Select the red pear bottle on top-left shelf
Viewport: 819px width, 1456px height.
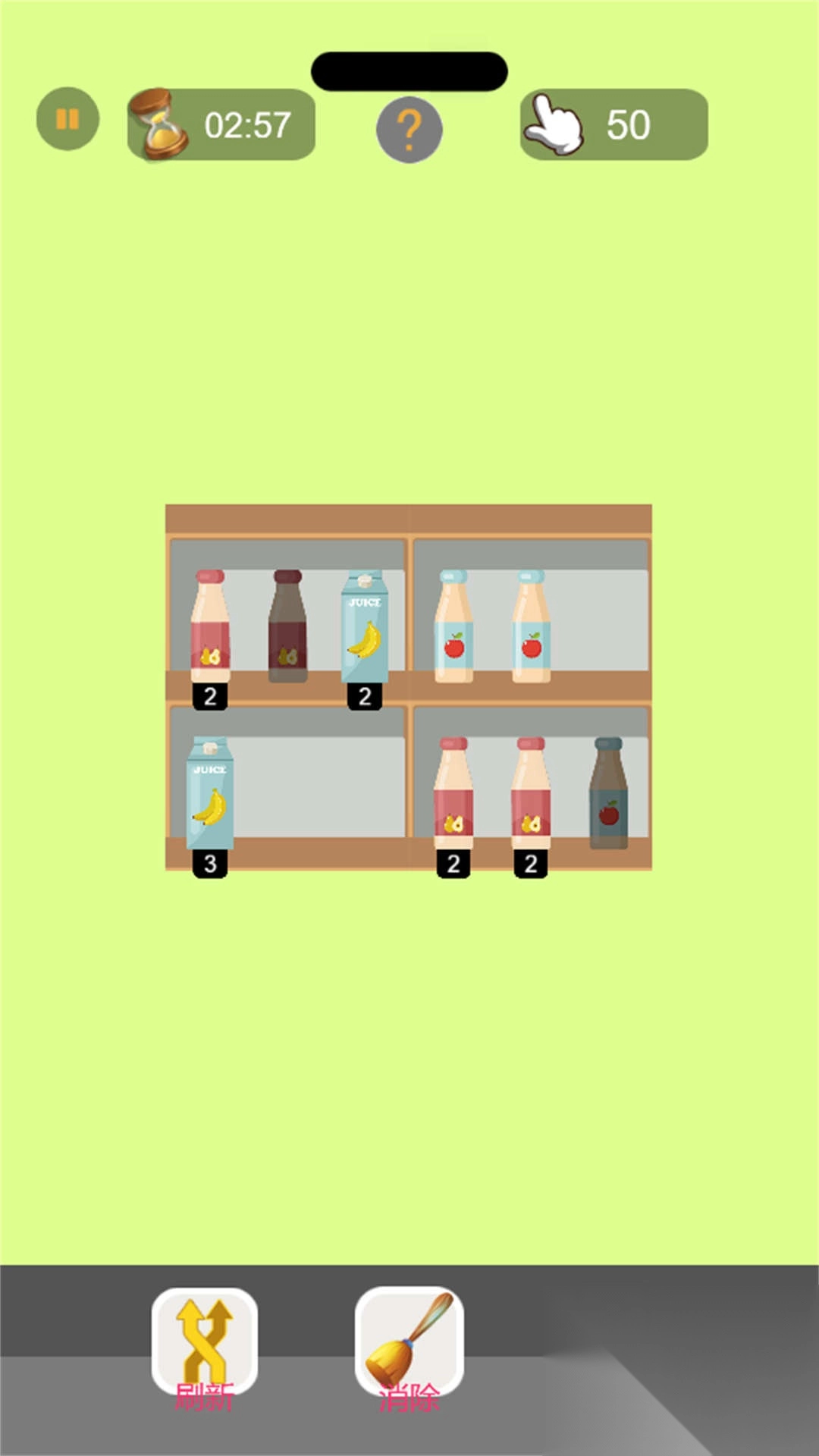[x=210, y=628]
